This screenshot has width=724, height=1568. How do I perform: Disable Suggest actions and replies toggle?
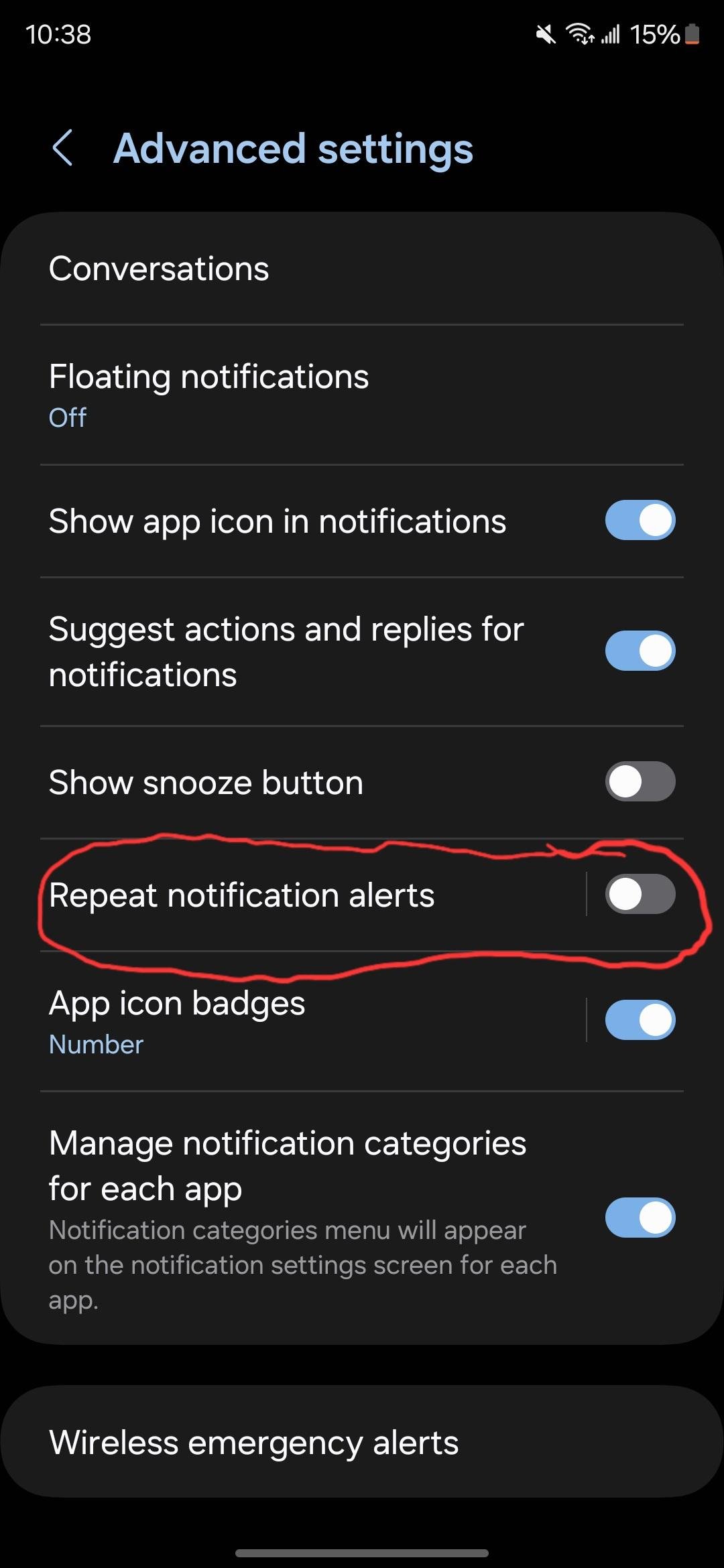(640, 651)
